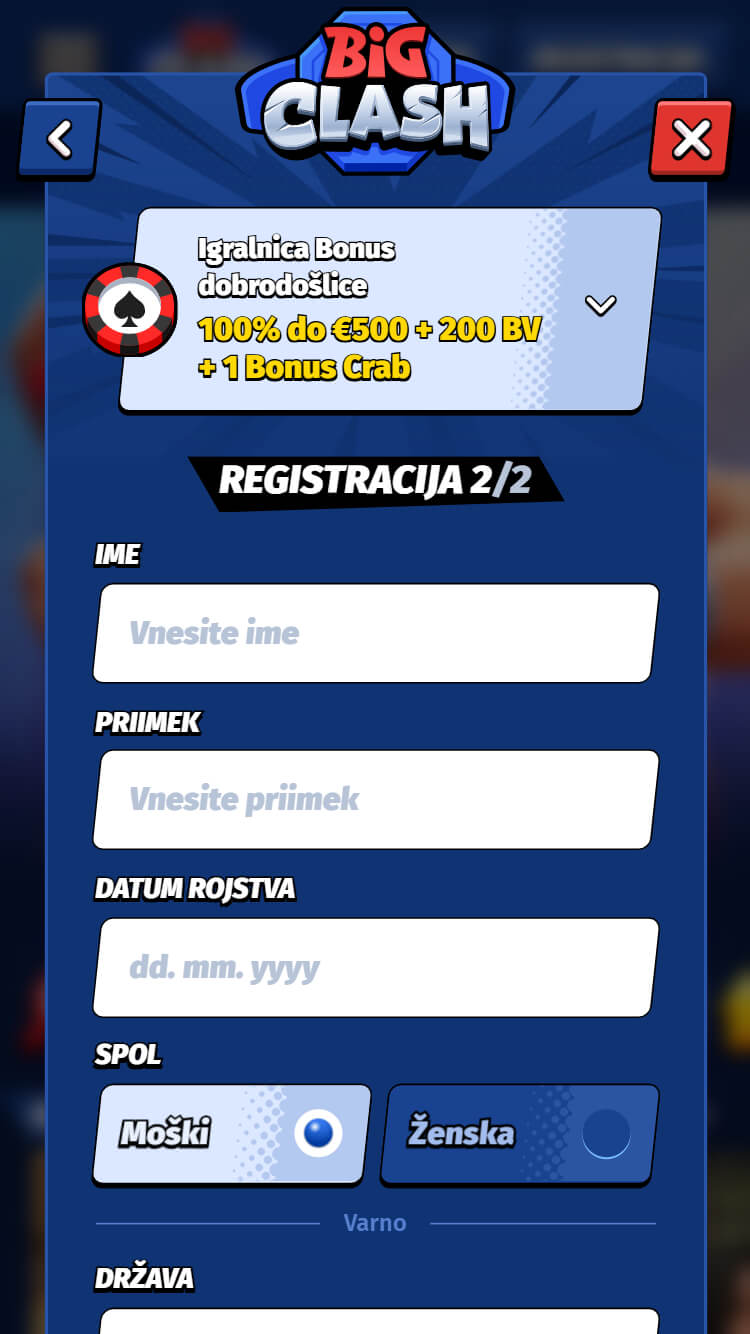Open the Datum rojstva date field
The height and width of the screenshot is (1334, 750).
pyautogui.click(x=376, y=968)
